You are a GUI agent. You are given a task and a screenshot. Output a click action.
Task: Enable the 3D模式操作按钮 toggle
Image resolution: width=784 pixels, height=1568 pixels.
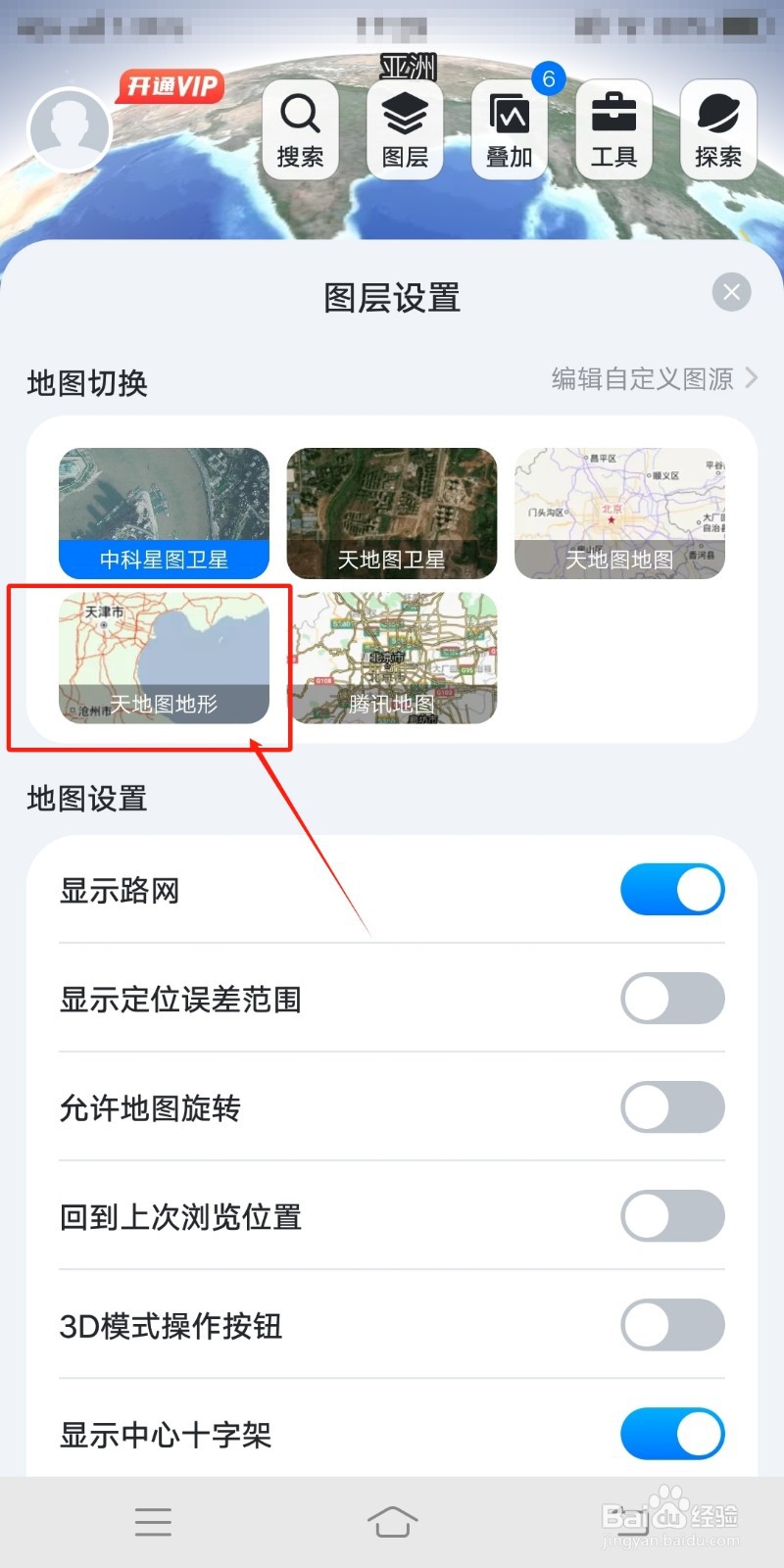672,1324
